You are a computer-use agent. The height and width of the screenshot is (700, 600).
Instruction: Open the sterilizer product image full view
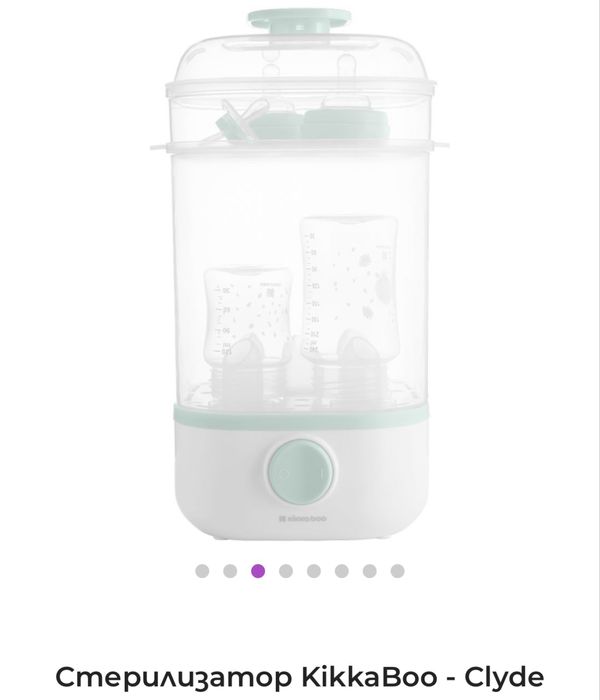pos(300,280)
